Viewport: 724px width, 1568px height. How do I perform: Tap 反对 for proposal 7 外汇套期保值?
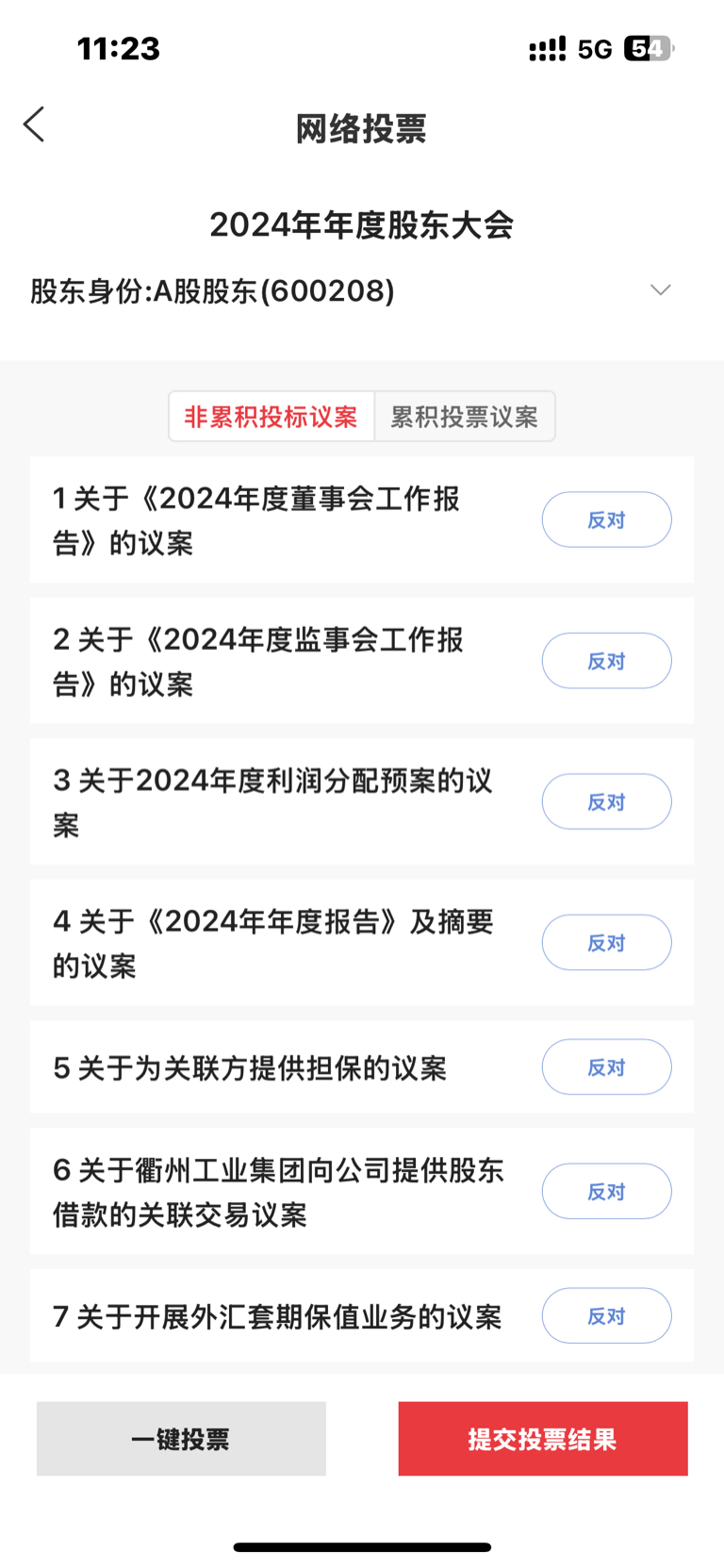tap(606, 1316)
